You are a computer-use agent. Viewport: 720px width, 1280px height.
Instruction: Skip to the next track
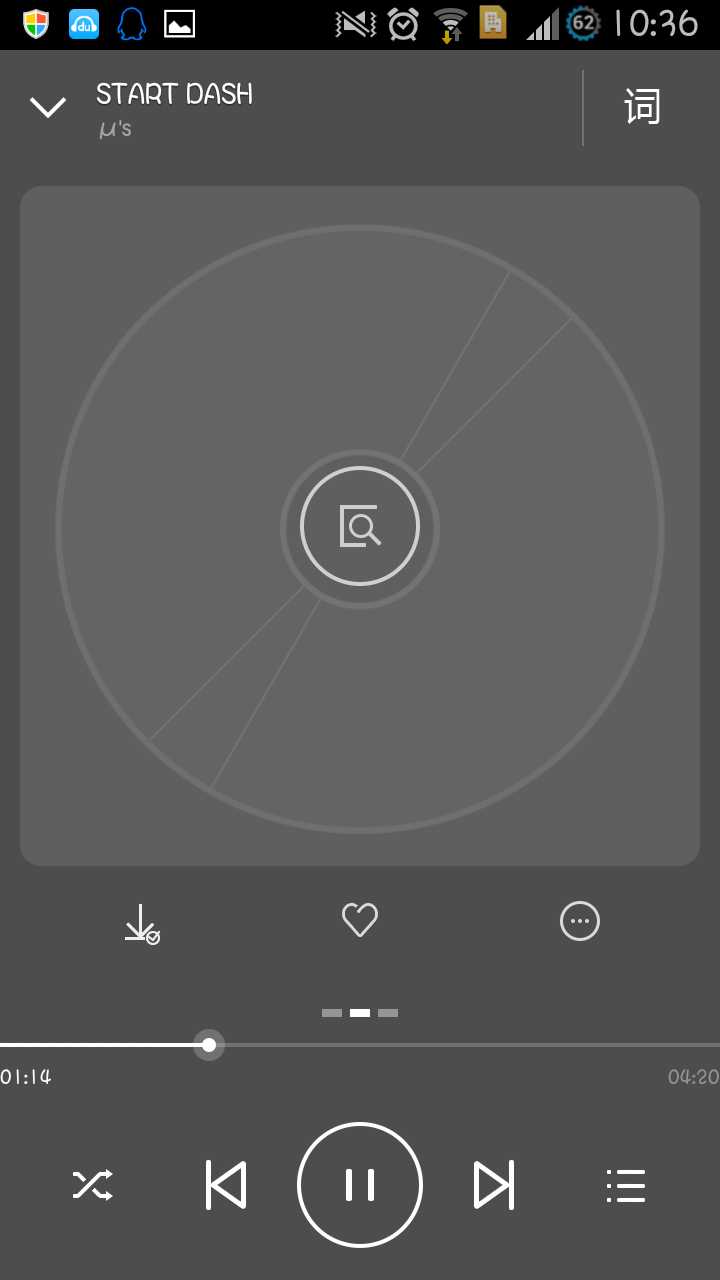[x=494, y=1184]
